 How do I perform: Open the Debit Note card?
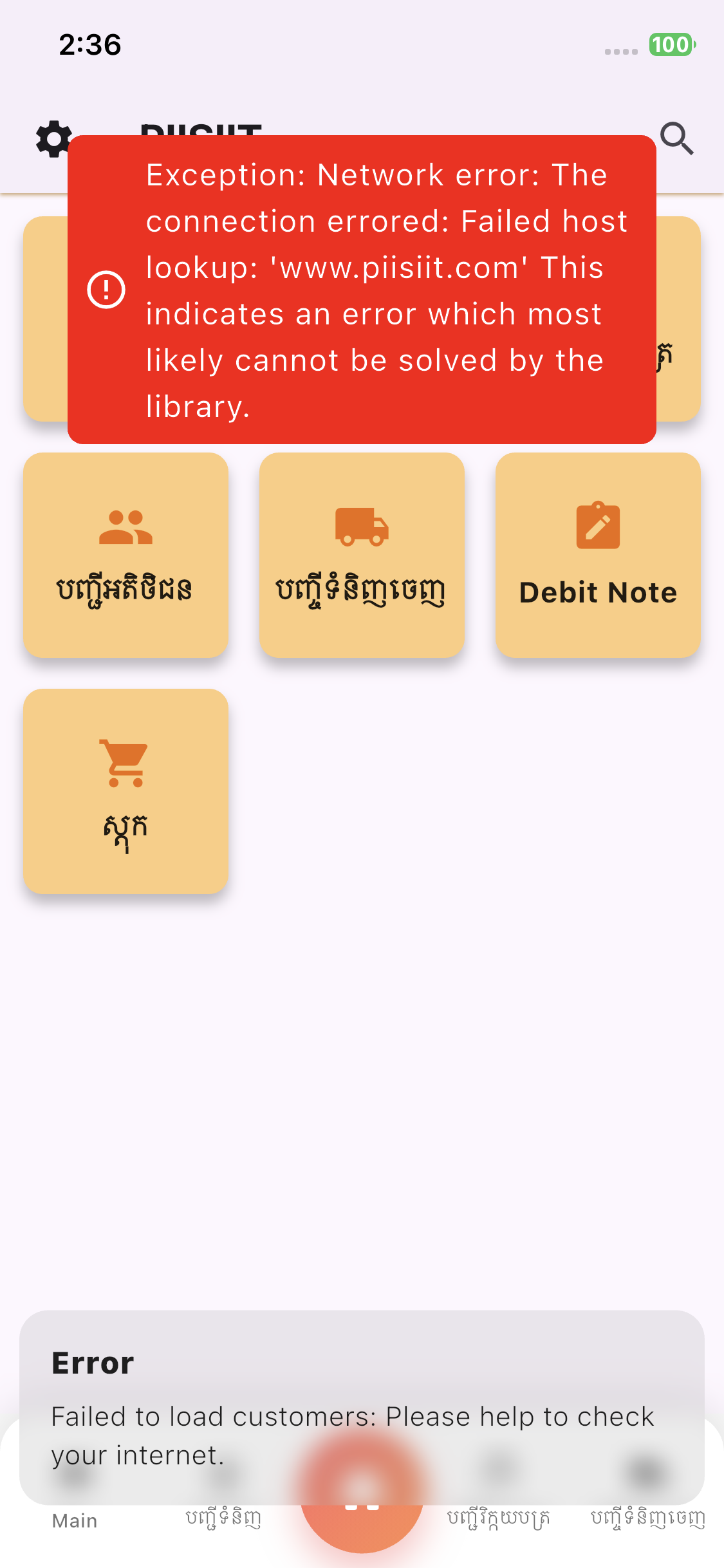598,555
